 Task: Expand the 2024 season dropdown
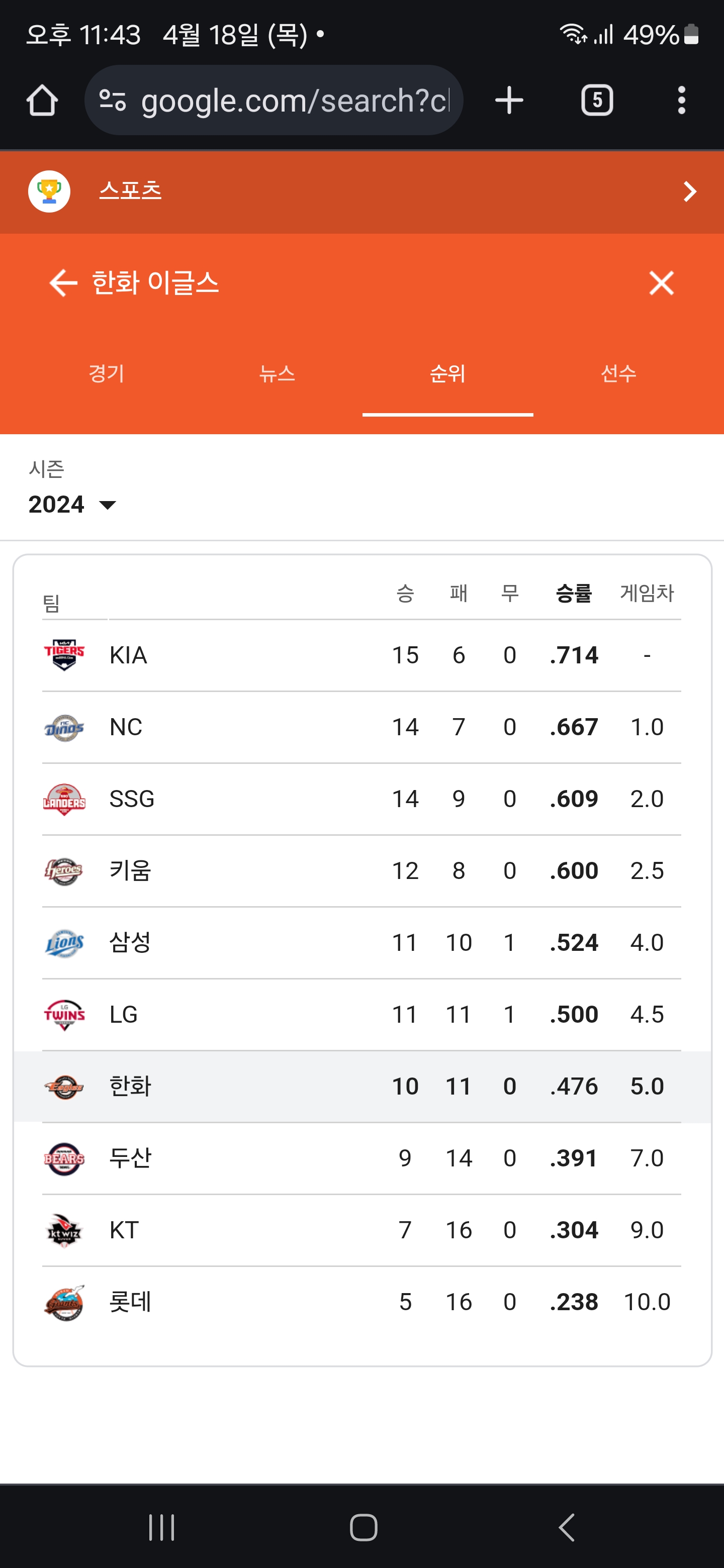point(72,504)
